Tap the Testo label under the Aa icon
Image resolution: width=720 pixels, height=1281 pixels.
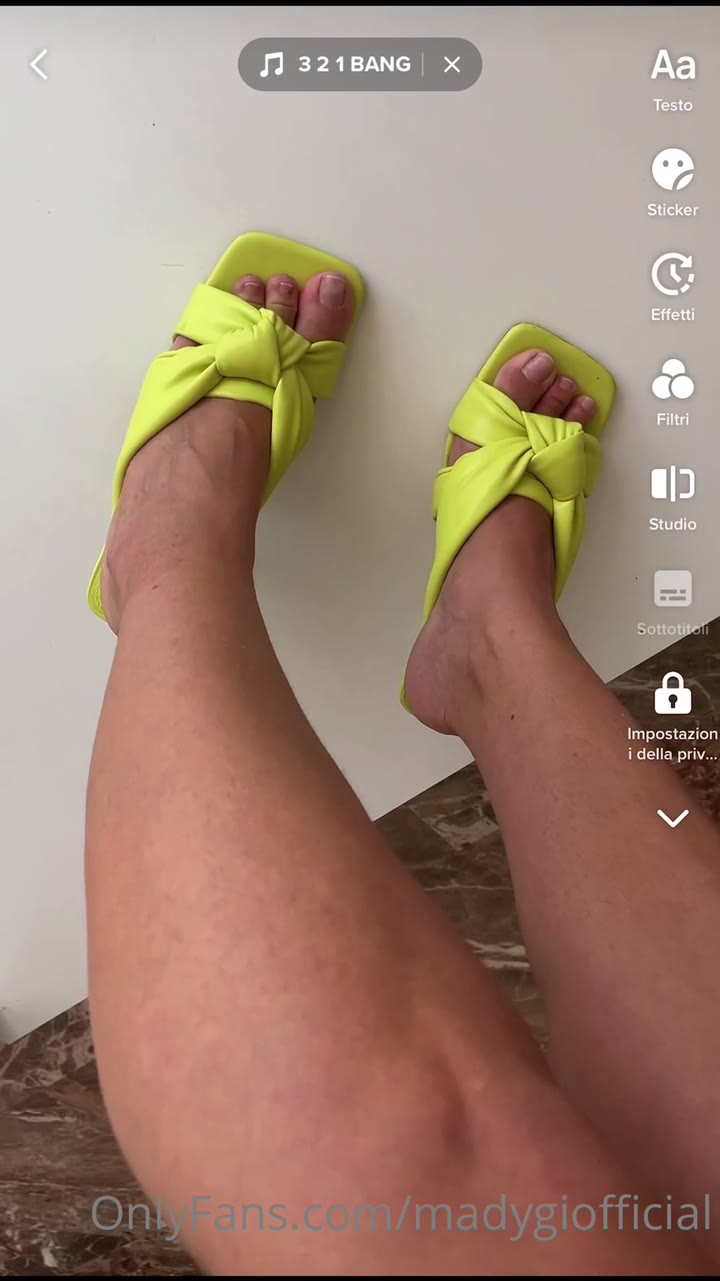click(673, 105)
